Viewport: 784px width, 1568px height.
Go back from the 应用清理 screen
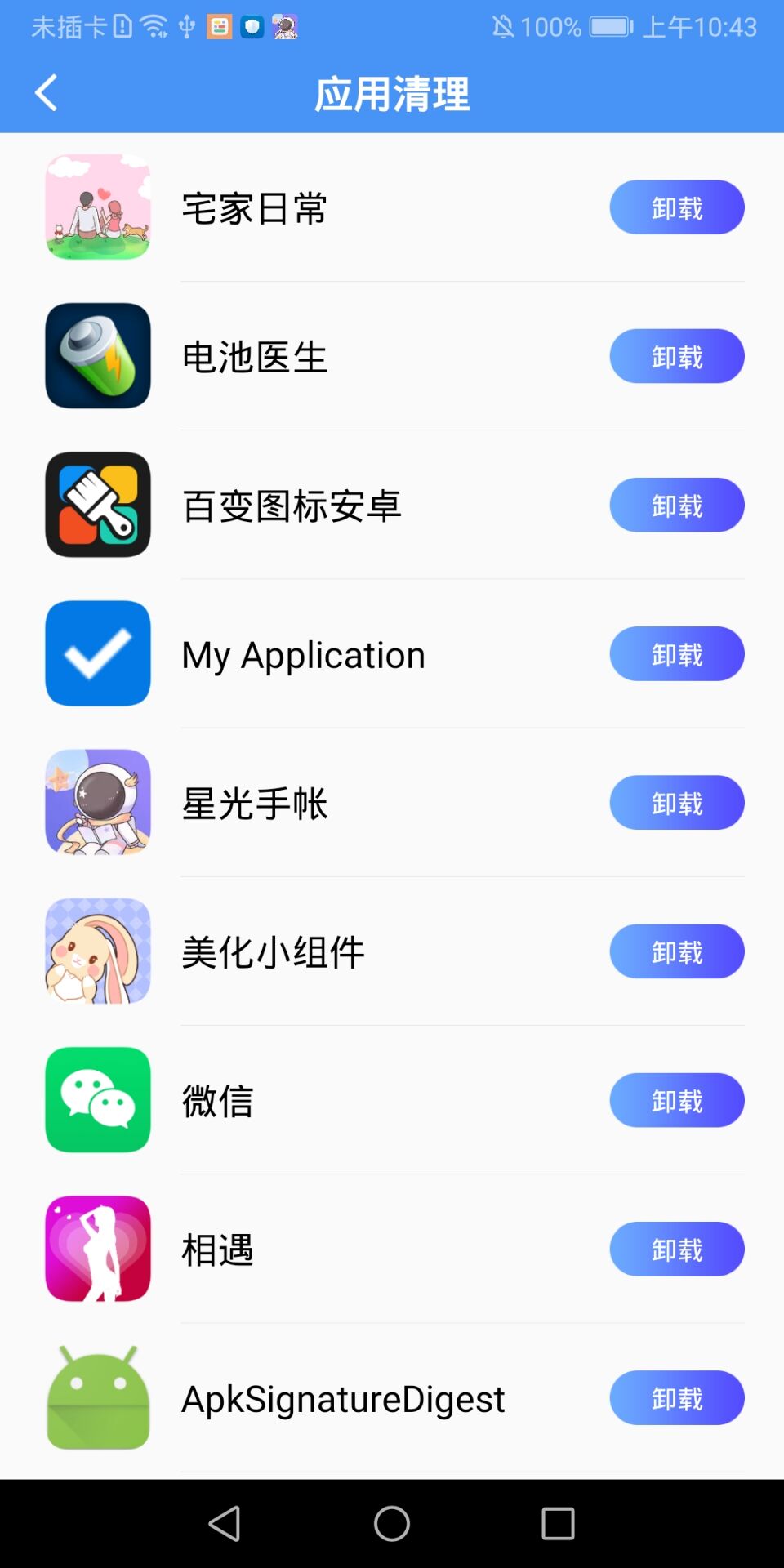tap(47, 93)
